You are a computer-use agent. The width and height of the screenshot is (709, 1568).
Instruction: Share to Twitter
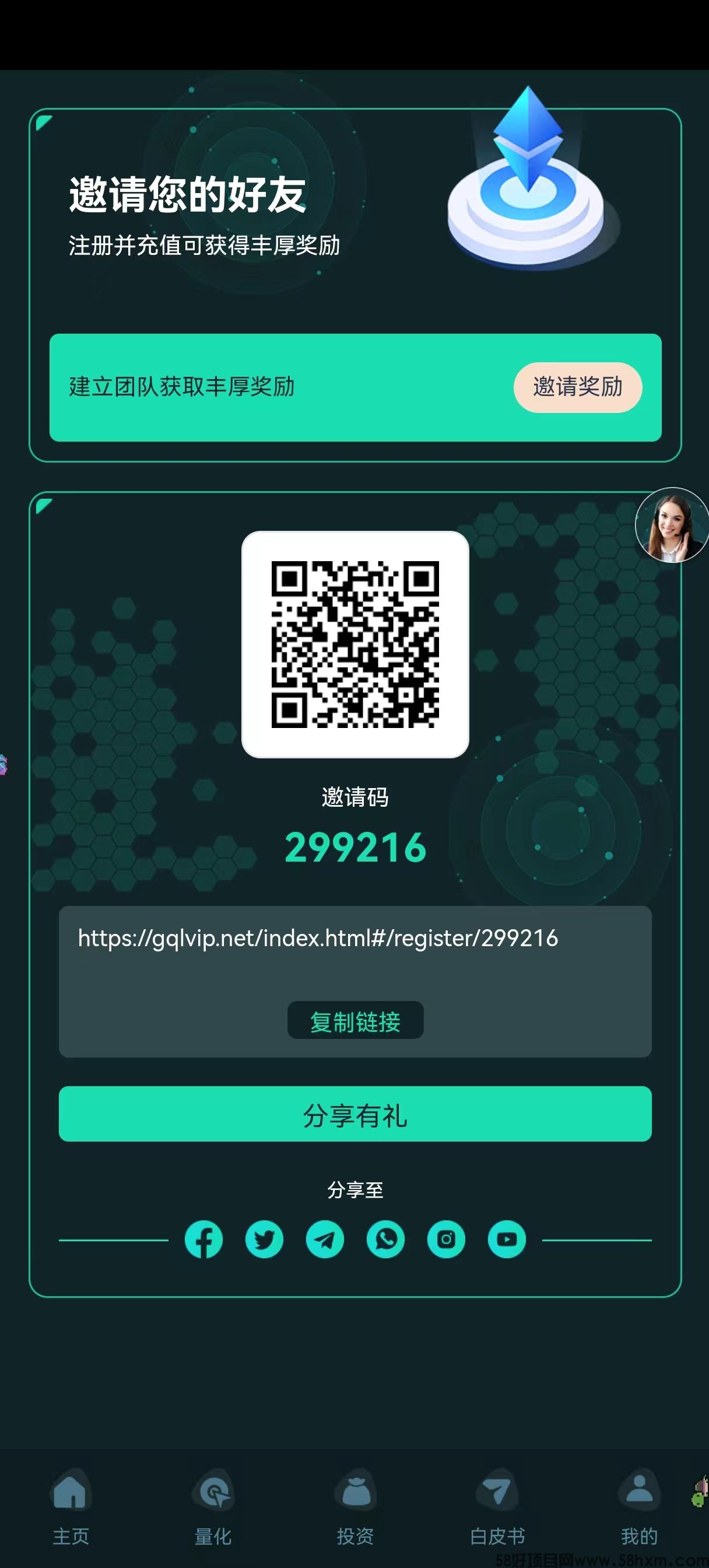pyautogui.click(x=264, y=1240)
